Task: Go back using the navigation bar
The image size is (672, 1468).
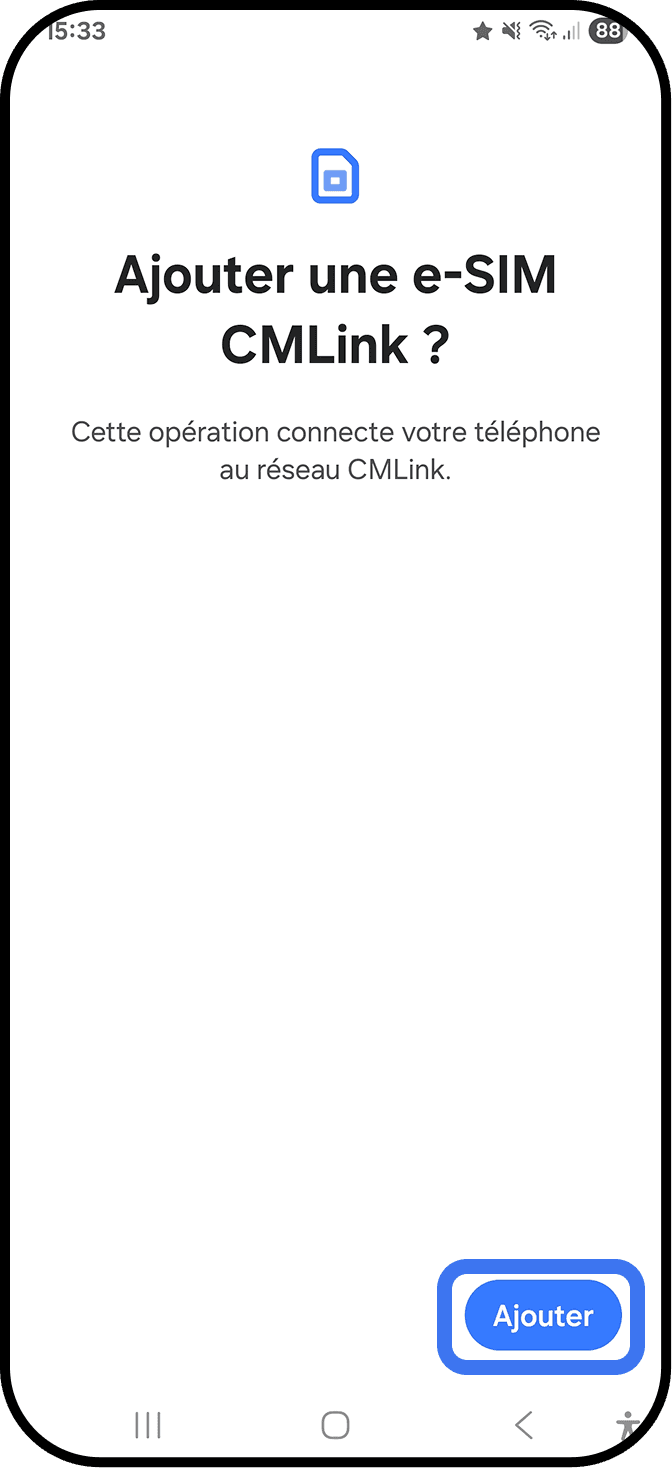Action: pos(523,1425)
